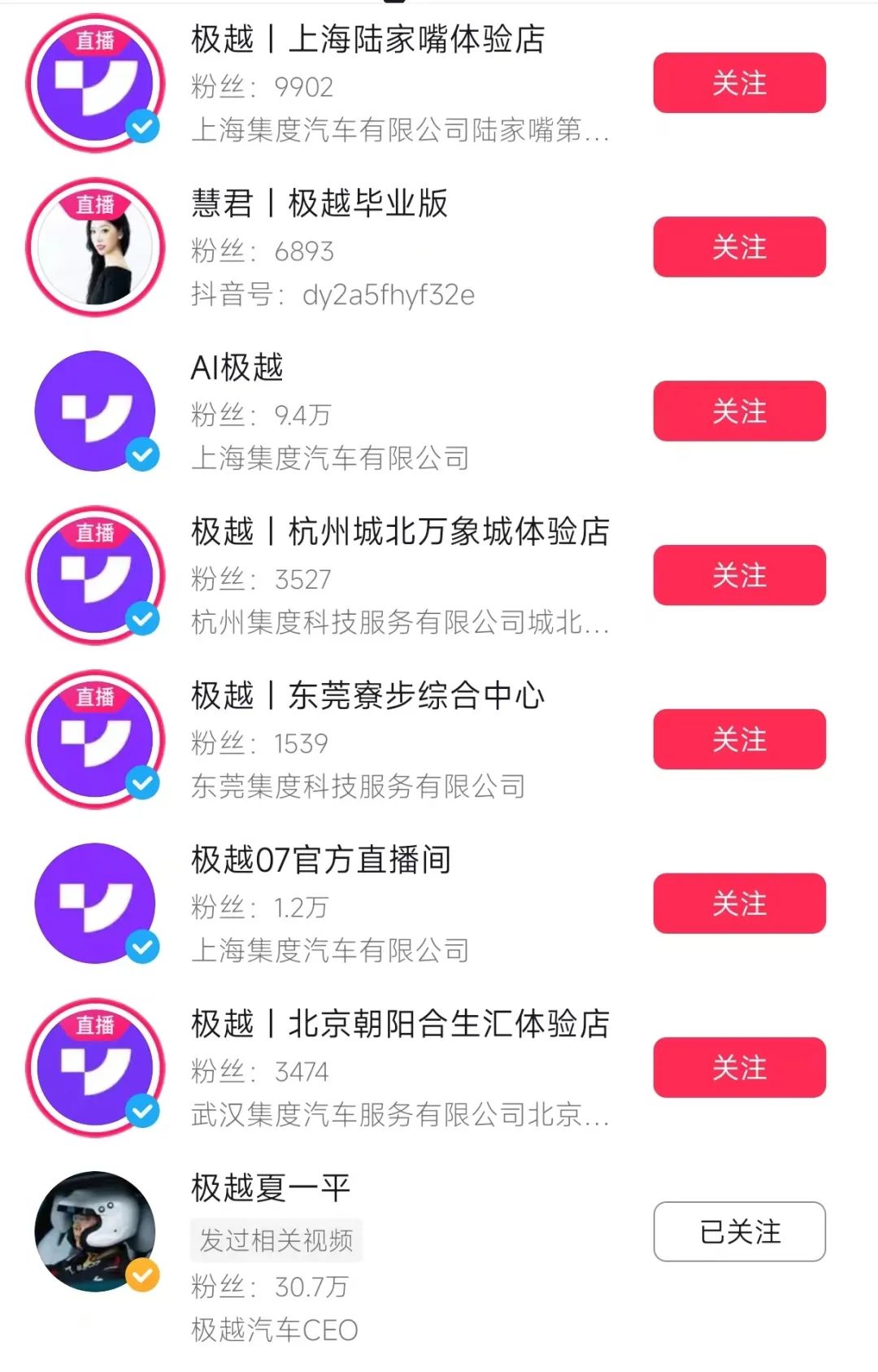
Task: Follow 极越丨上海陆家嘴体验店
Action: coord(739,83)
